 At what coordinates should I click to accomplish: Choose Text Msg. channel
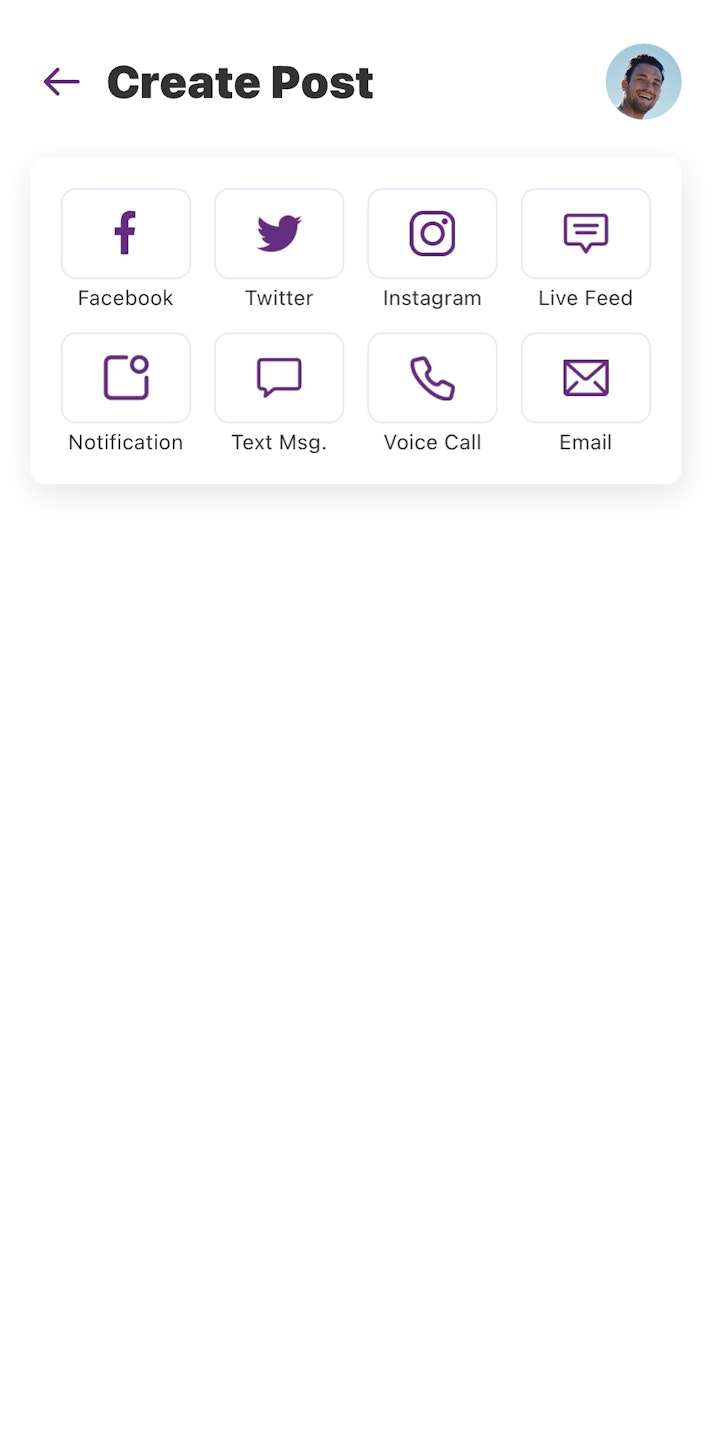[279, 378]
